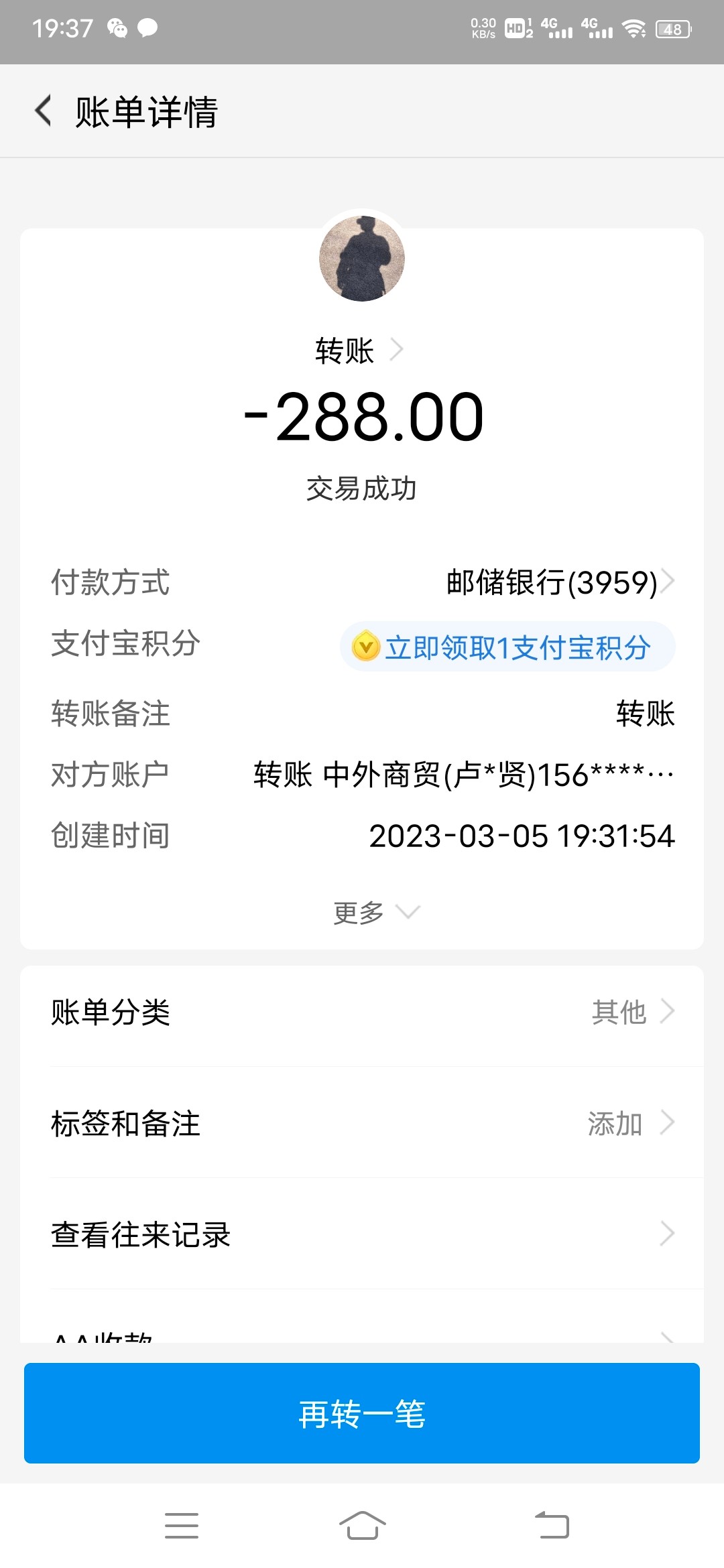
Task: Open the 转账 recipient link under the avatar
Action: pyautogui.click(x=359, y=350)
